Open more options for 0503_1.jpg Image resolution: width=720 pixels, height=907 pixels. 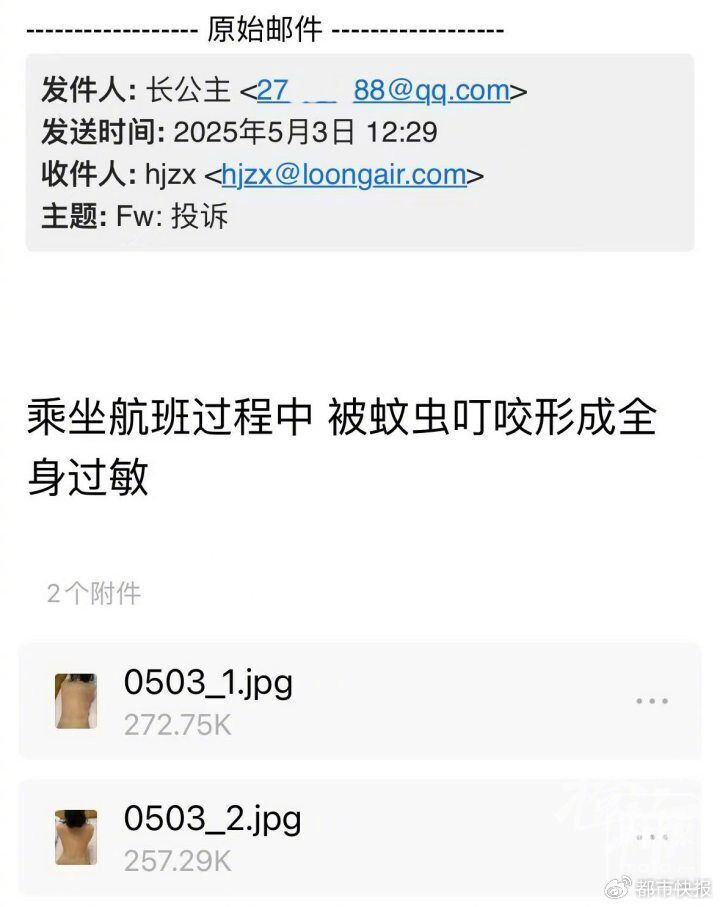pos(652,701)
